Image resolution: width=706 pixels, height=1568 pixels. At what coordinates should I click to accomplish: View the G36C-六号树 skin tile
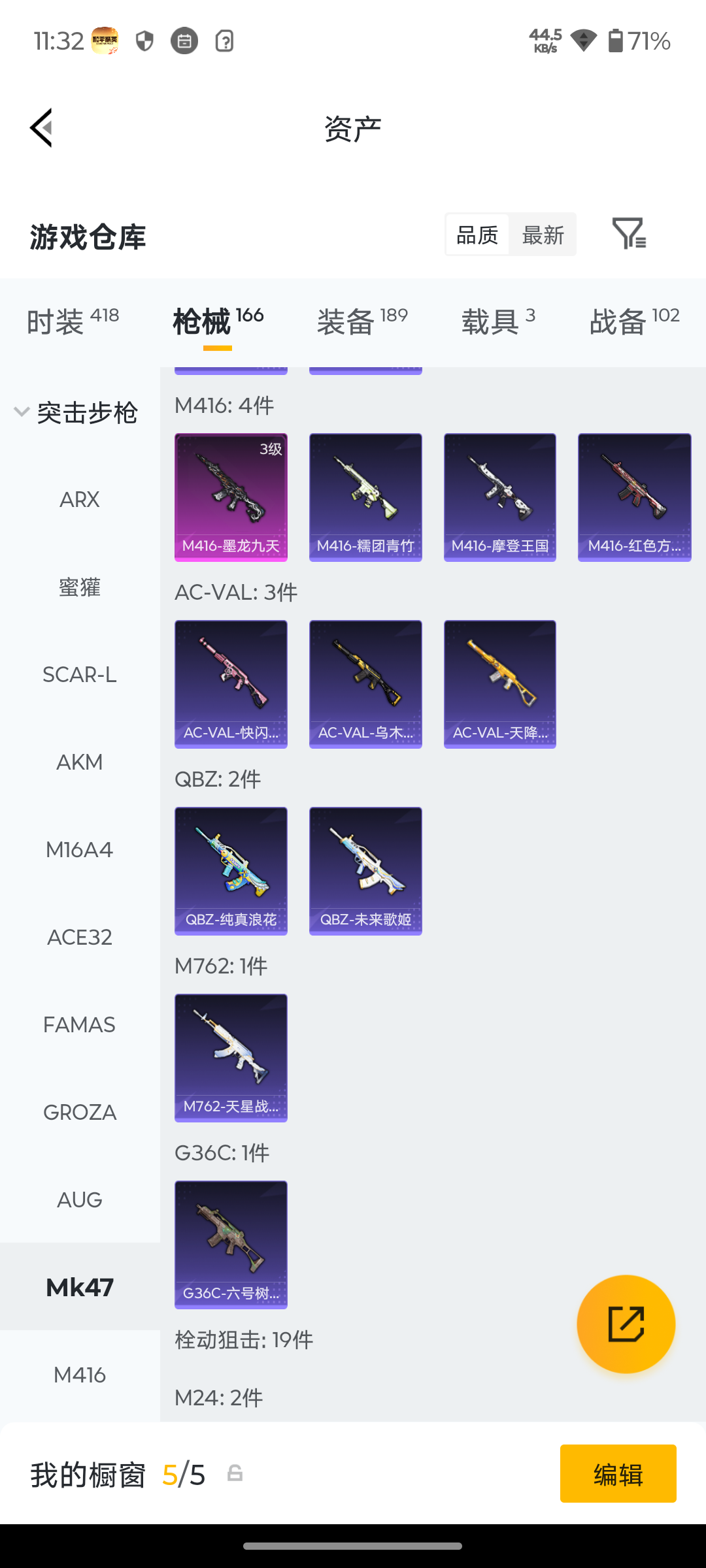tap(231, 1245)
